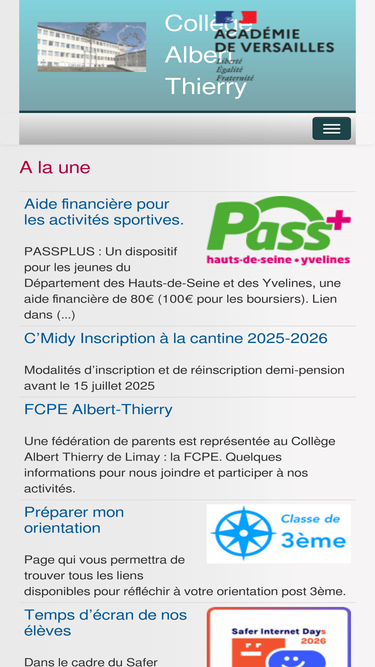Open Préparer mon orientation article
375x667 pixels.
tap(74, 520)
